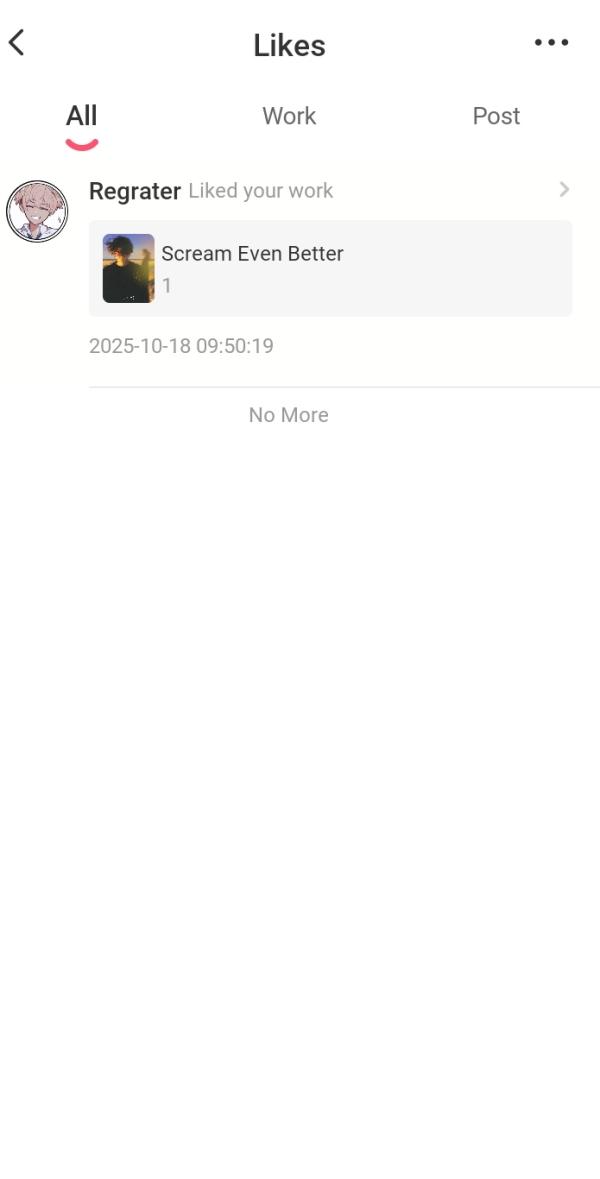
Task: Select the All tab
Action: [x=82, y=116]
